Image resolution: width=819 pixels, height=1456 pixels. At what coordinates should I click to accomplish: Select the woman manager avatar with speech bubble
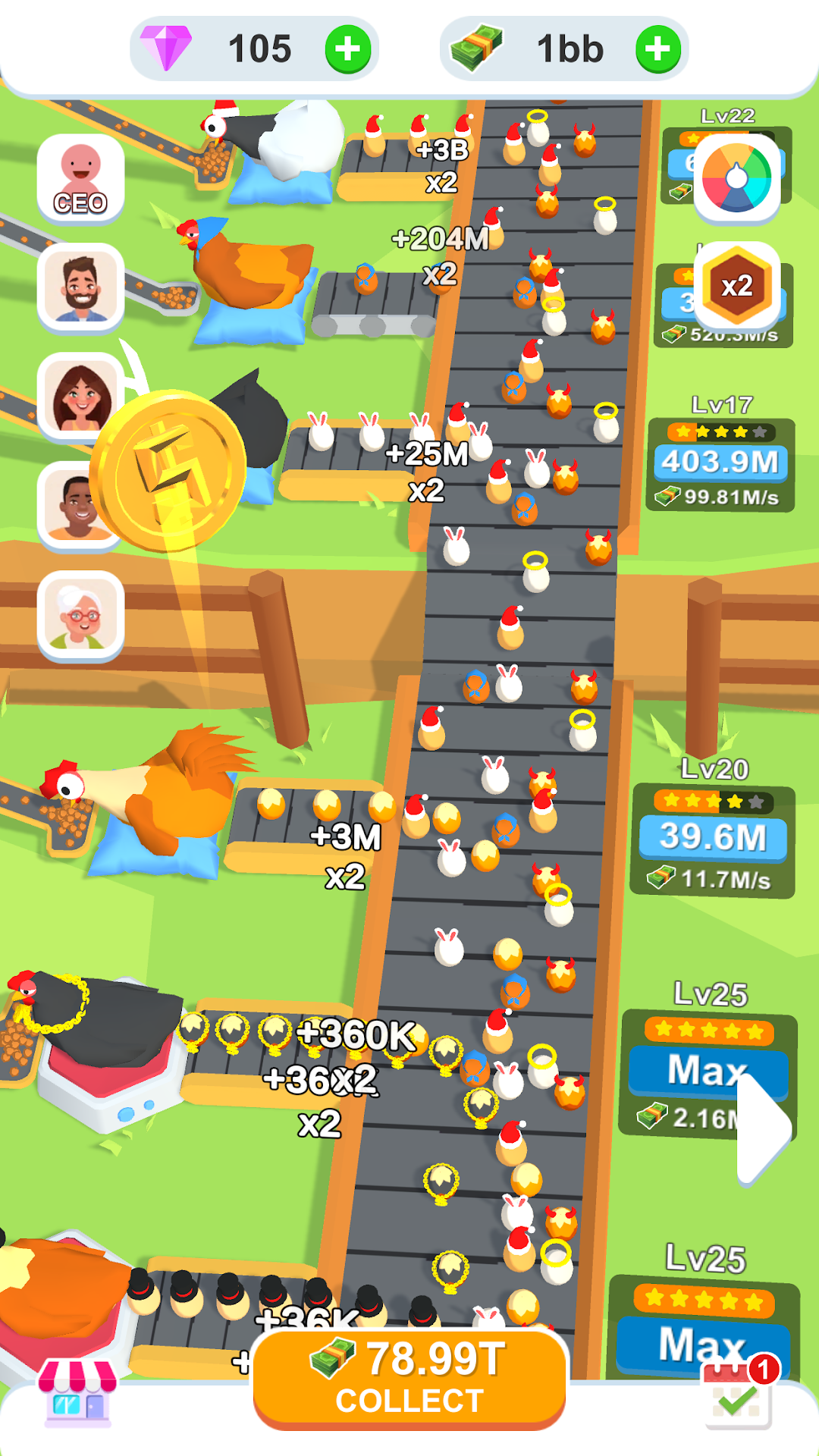tap(81, 398)
